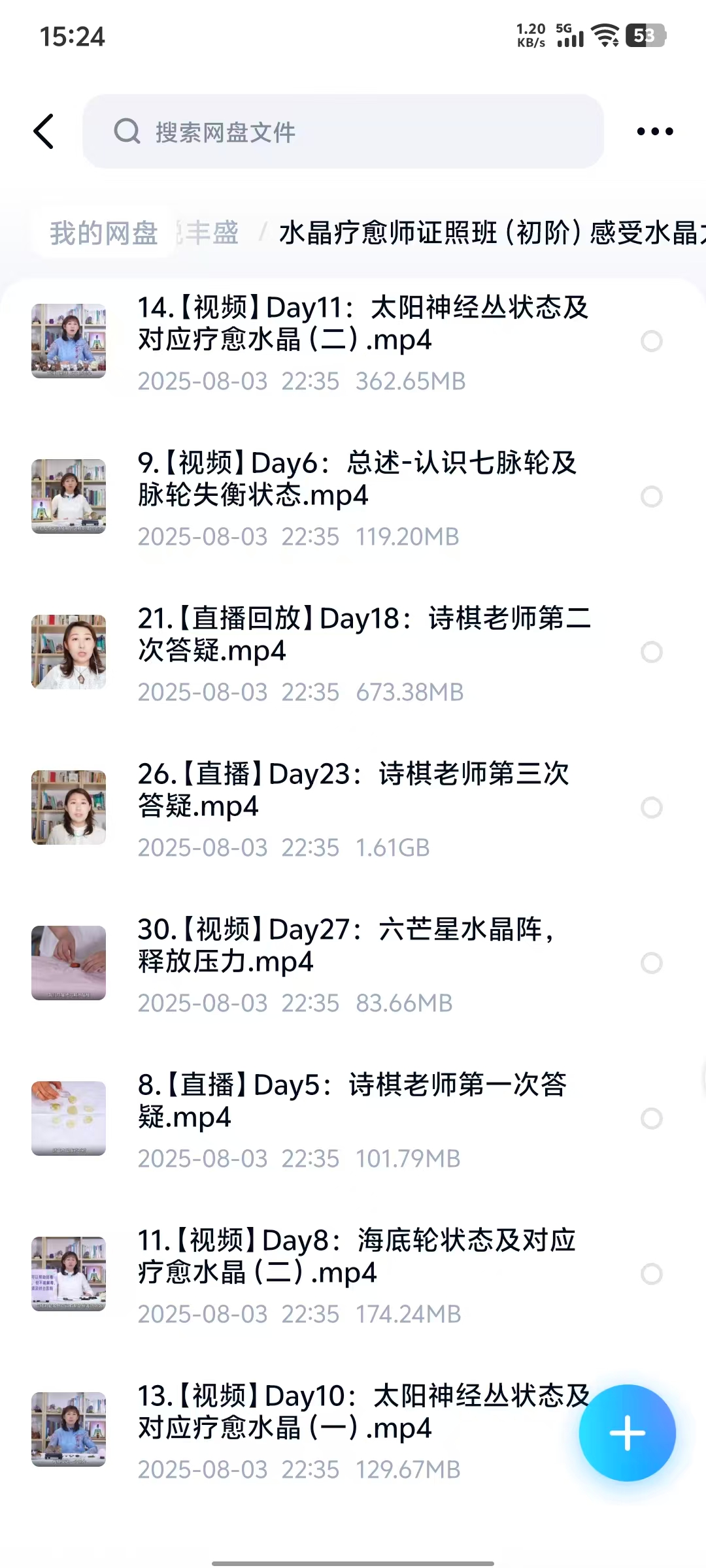The image size is (706, 1568).
Task: Go back using the top arrow
Action: click(x=44, y=131)
